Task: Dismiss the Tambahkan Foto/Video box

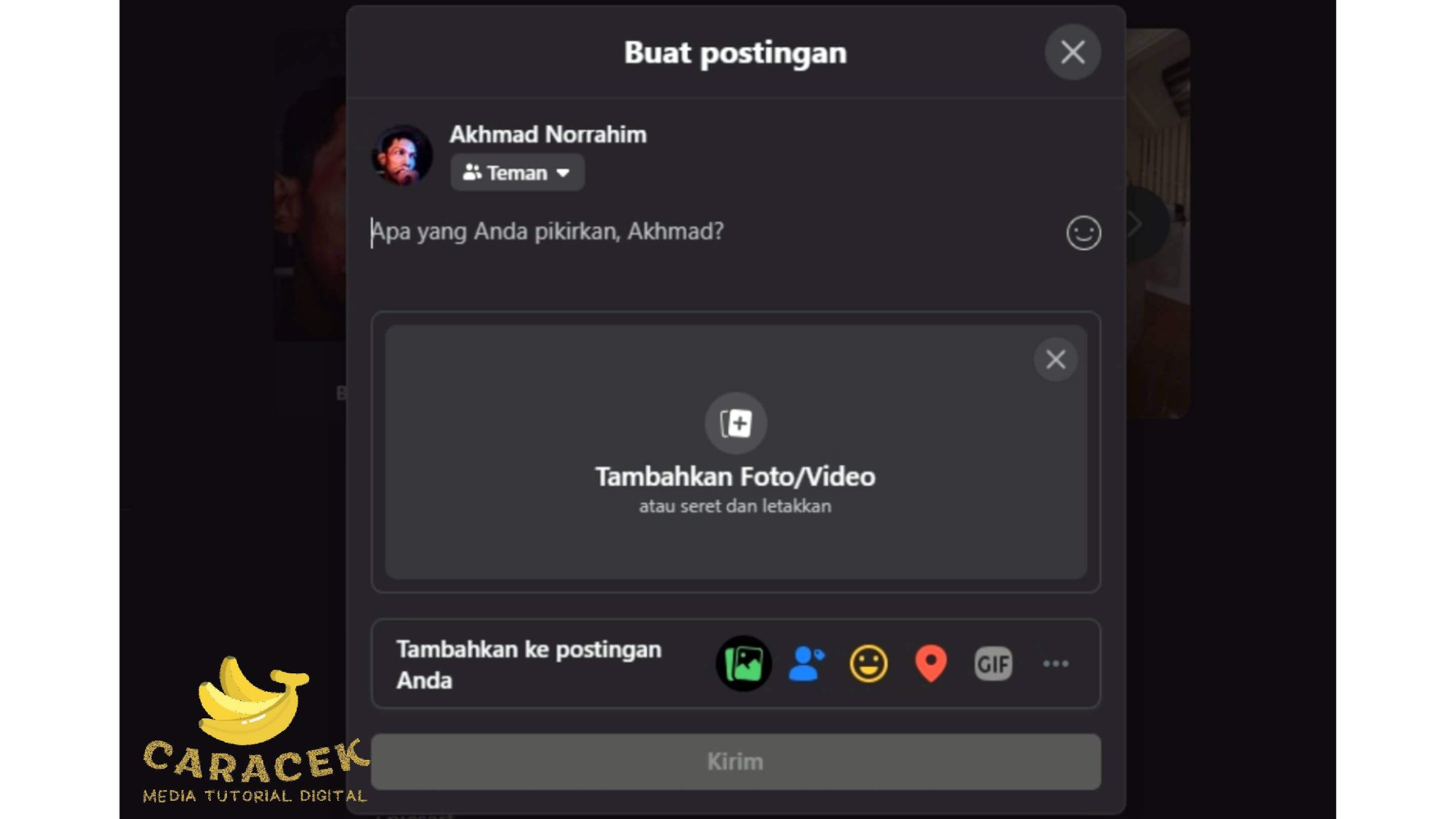Action: tap(1055, 359)
